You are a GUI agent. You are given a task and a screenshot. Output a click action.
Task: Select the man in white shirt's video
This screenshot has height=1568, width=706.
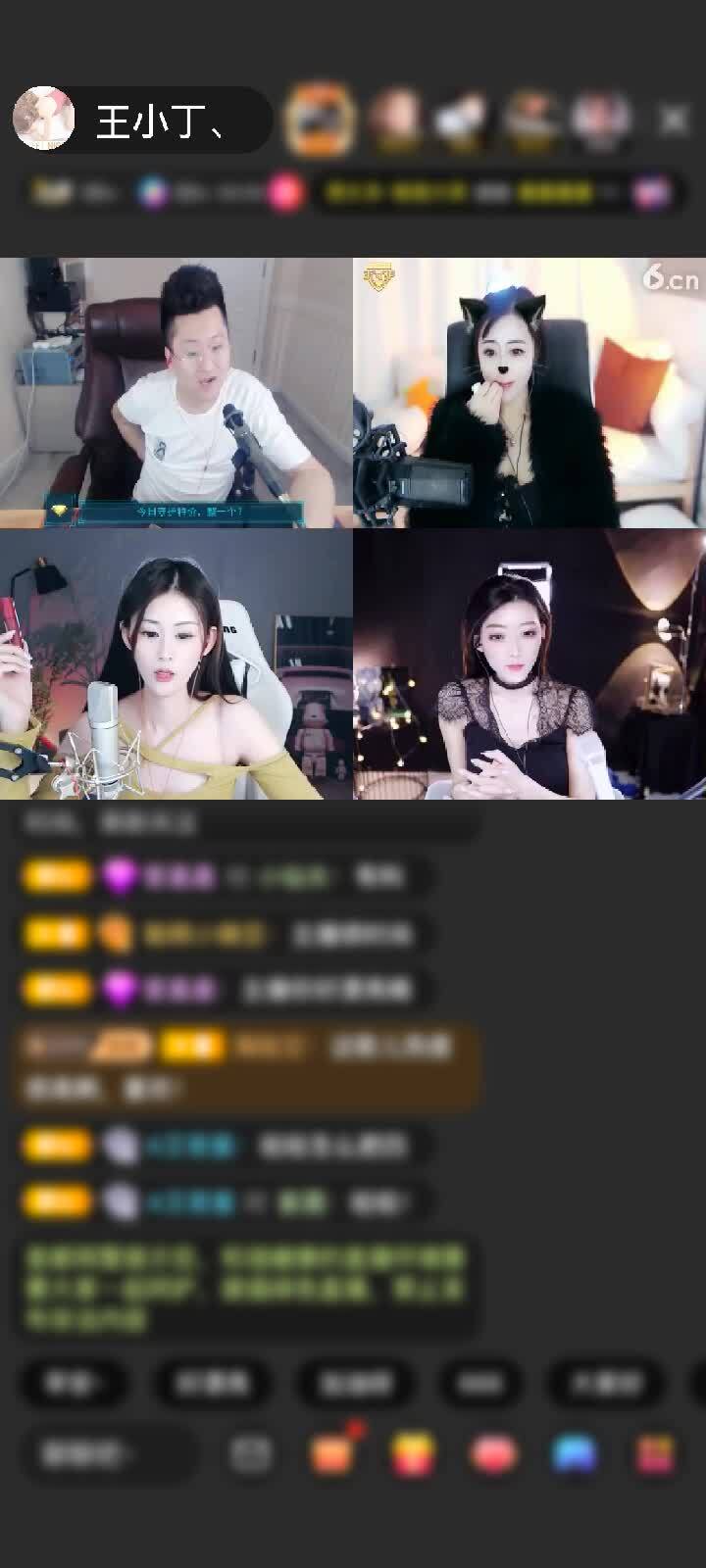[176, 392]
